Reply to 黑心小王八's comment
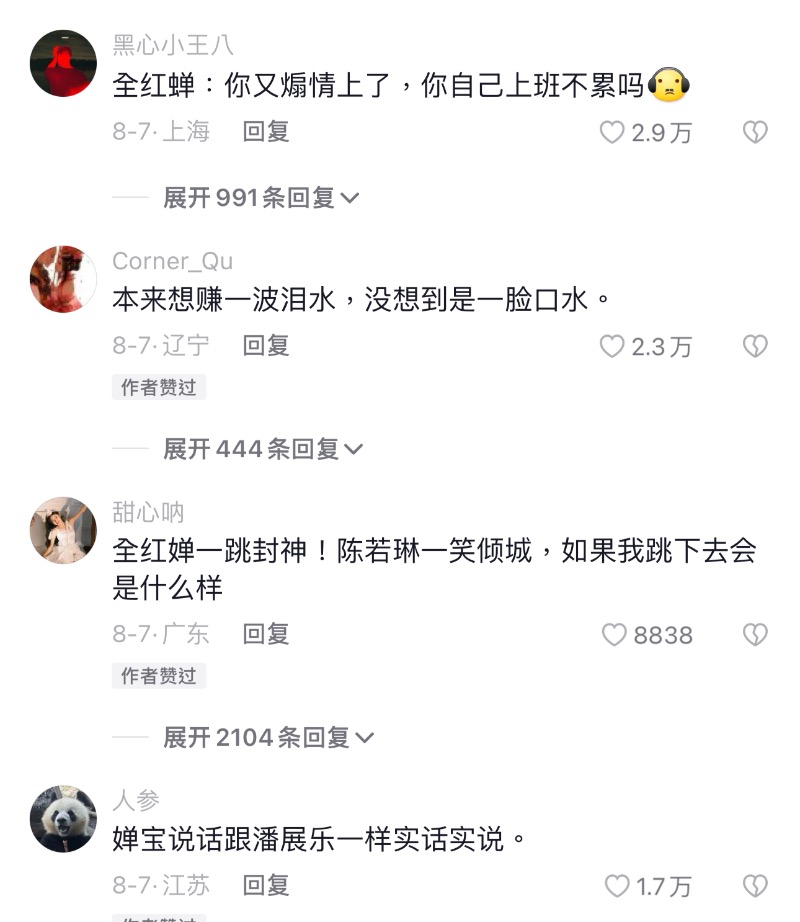This screenshot has height=922, width=800. pyautogui.click(x=266, y=132)
